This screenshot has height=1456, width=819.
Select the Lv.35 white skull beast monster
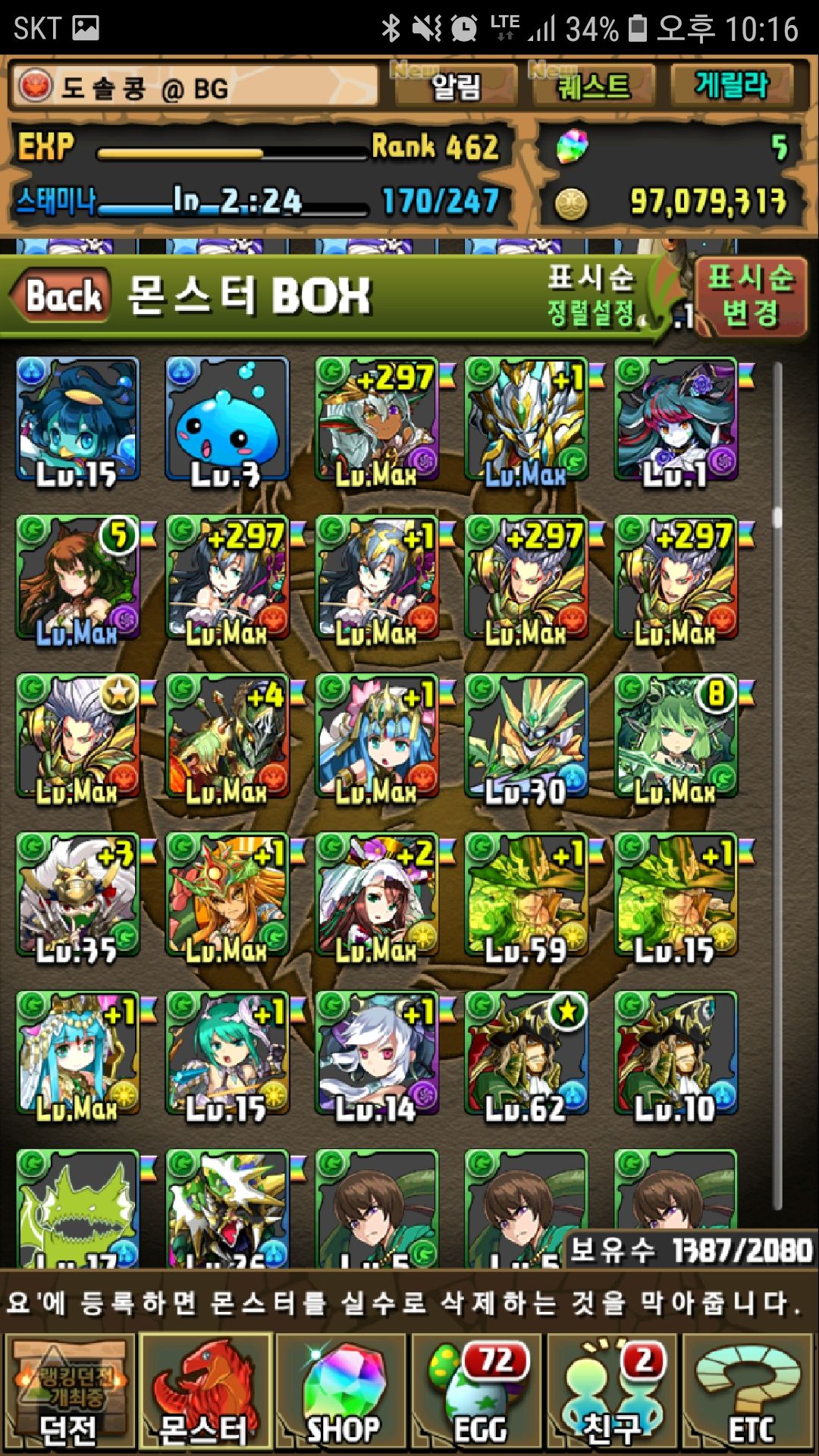[77, 895]
